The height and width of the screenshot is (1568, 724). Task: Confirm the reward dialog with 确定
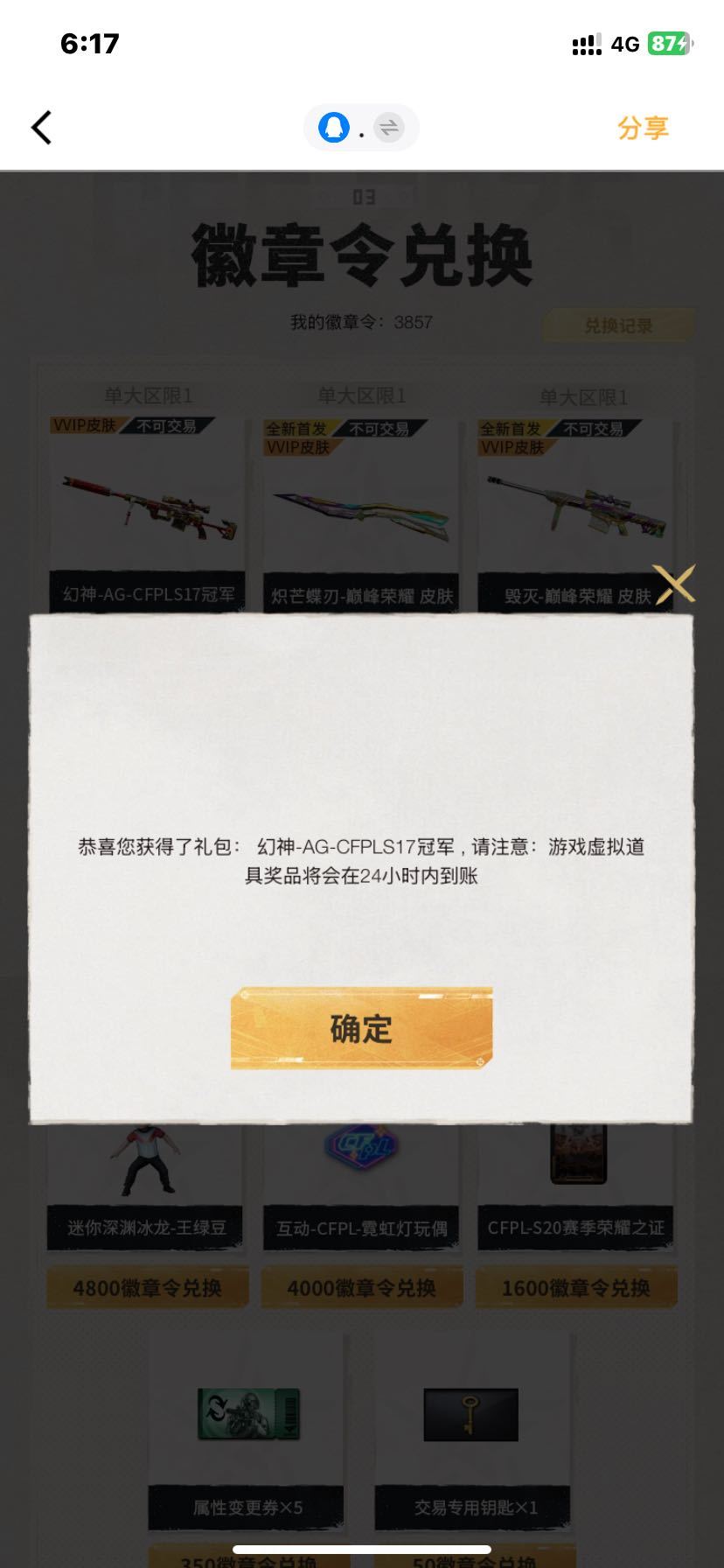361,1028
